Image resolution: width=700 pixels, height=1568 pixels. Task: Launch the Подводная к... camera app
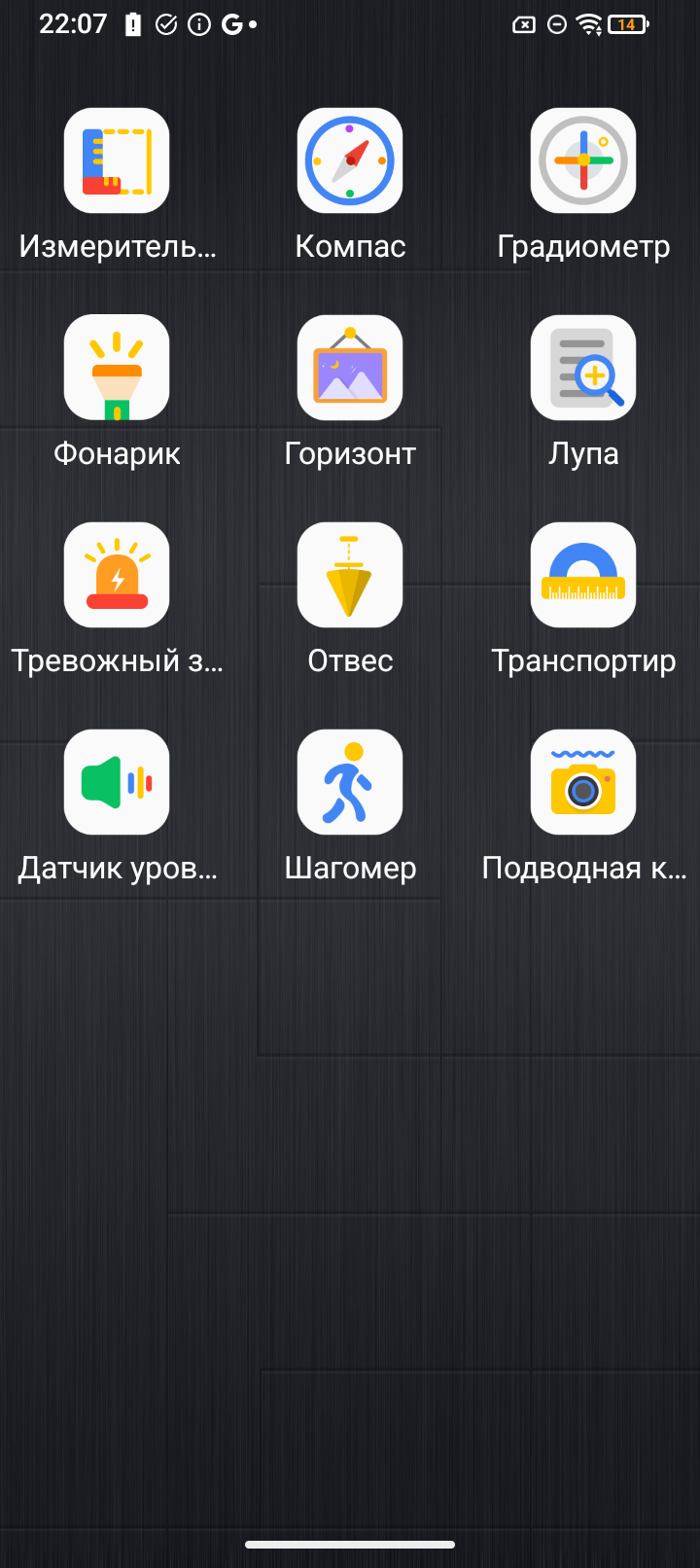point(583,782)
